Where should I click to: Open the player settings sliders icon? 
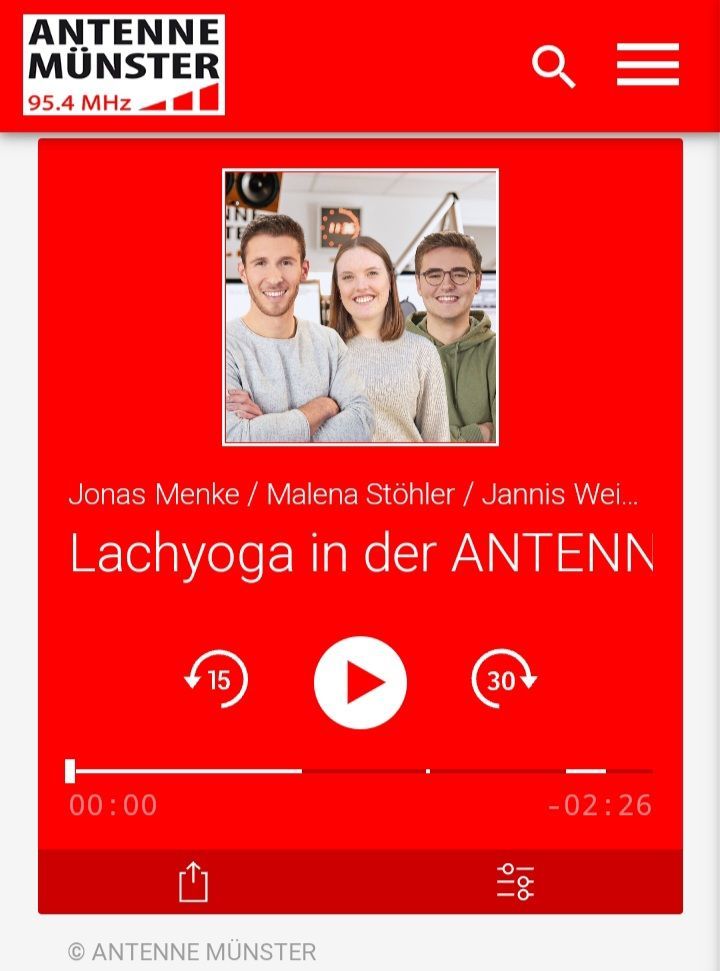pos(516,882)
